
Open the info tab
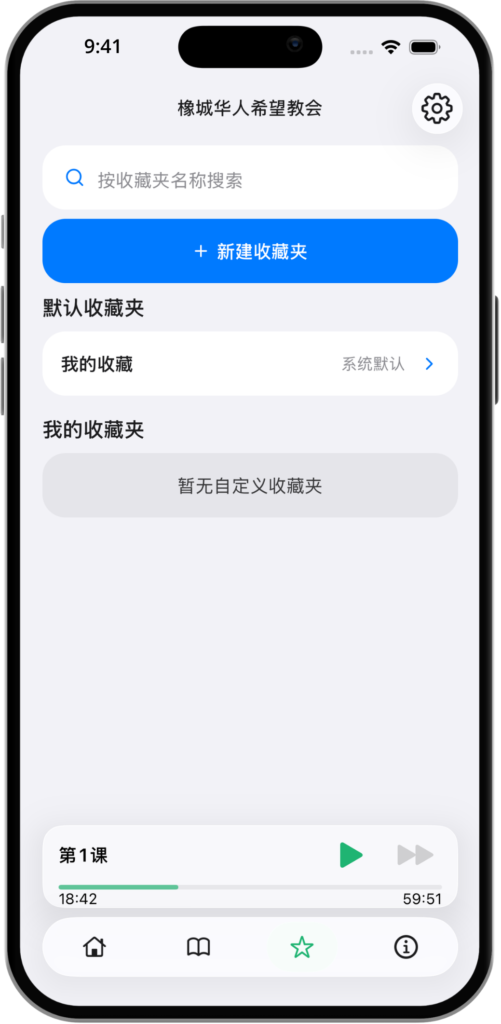[x=406, y=946]
